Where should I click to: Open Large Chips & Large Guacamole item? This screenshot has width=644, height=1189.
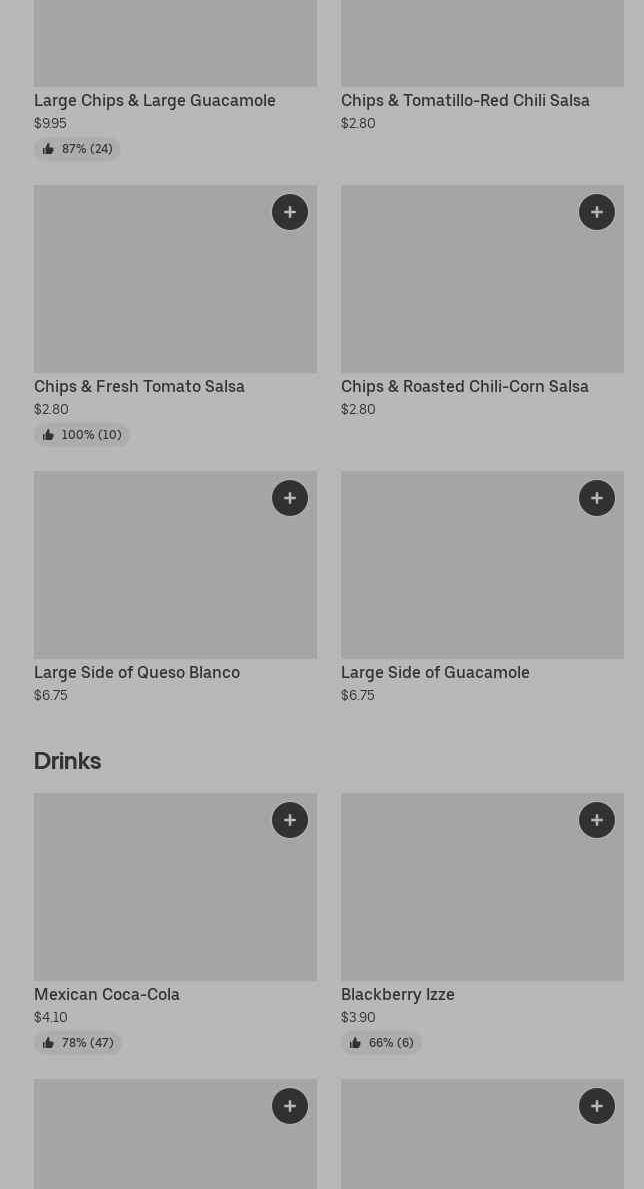pyautogui.click(x=154, y=100)
